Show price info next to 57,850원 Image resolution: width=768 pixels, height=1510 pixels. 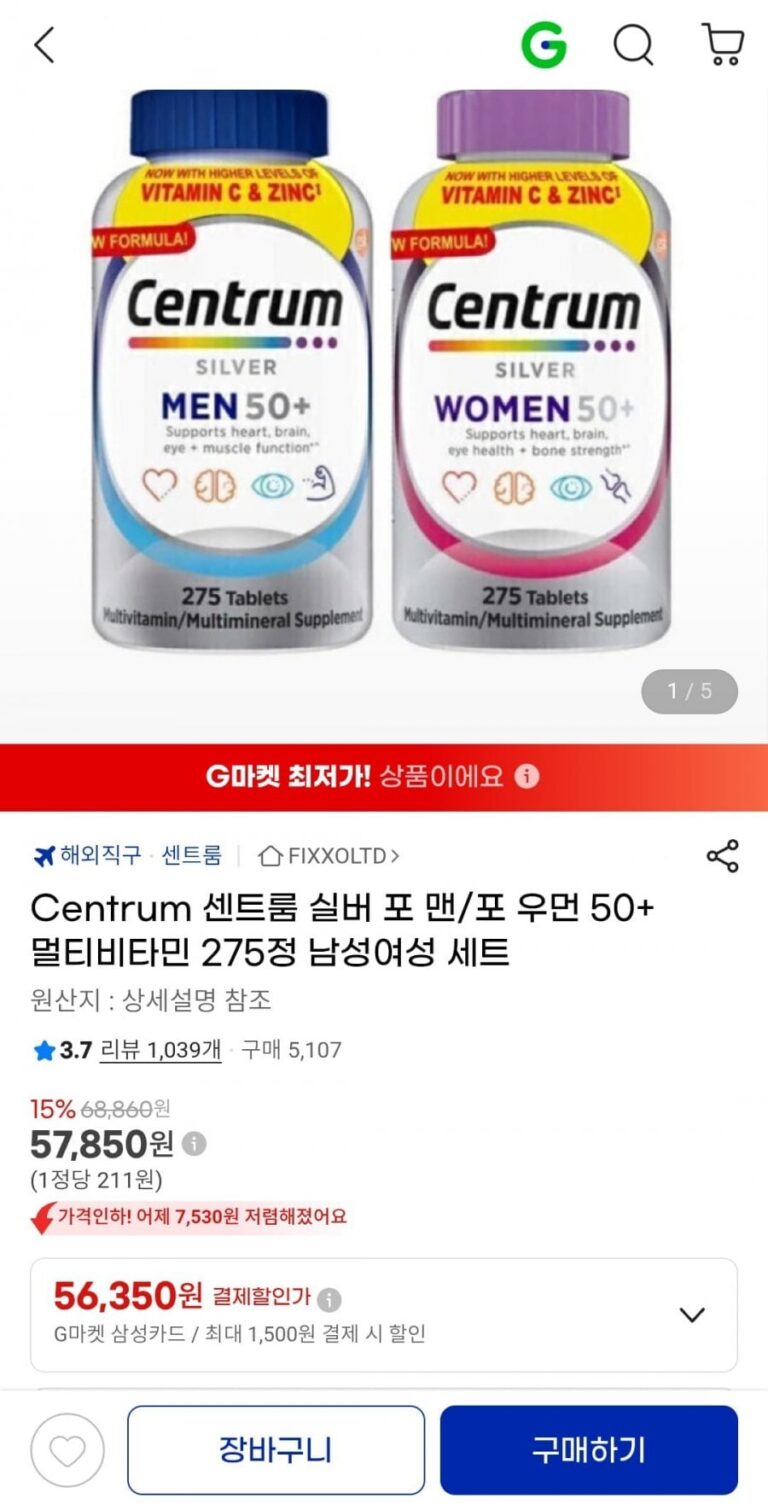click(194, 1143)
